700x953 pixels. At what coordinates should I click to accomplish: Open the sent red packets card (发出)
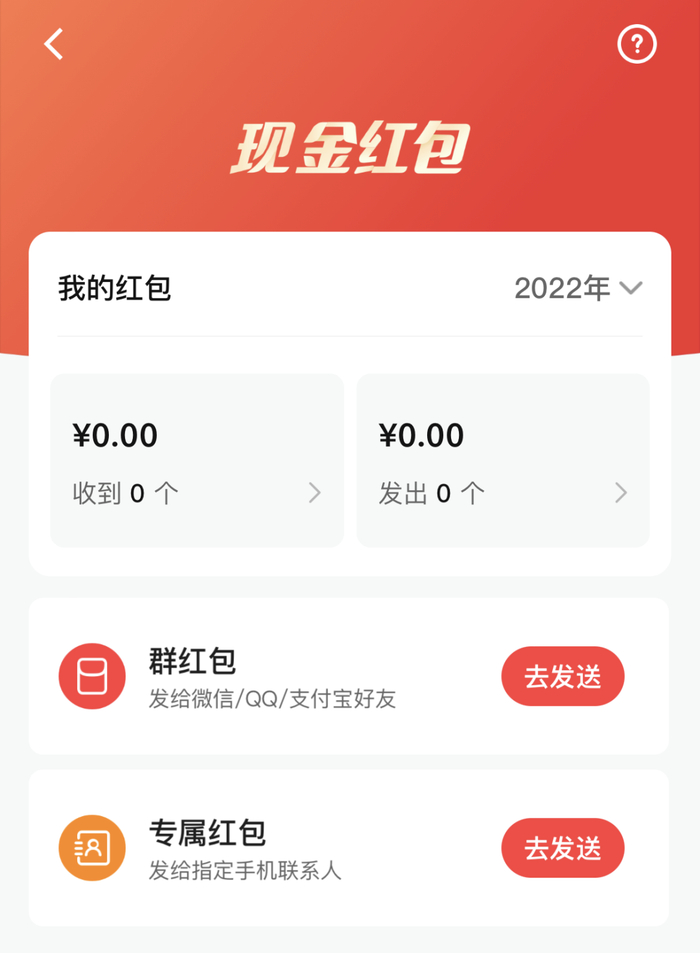503,461
